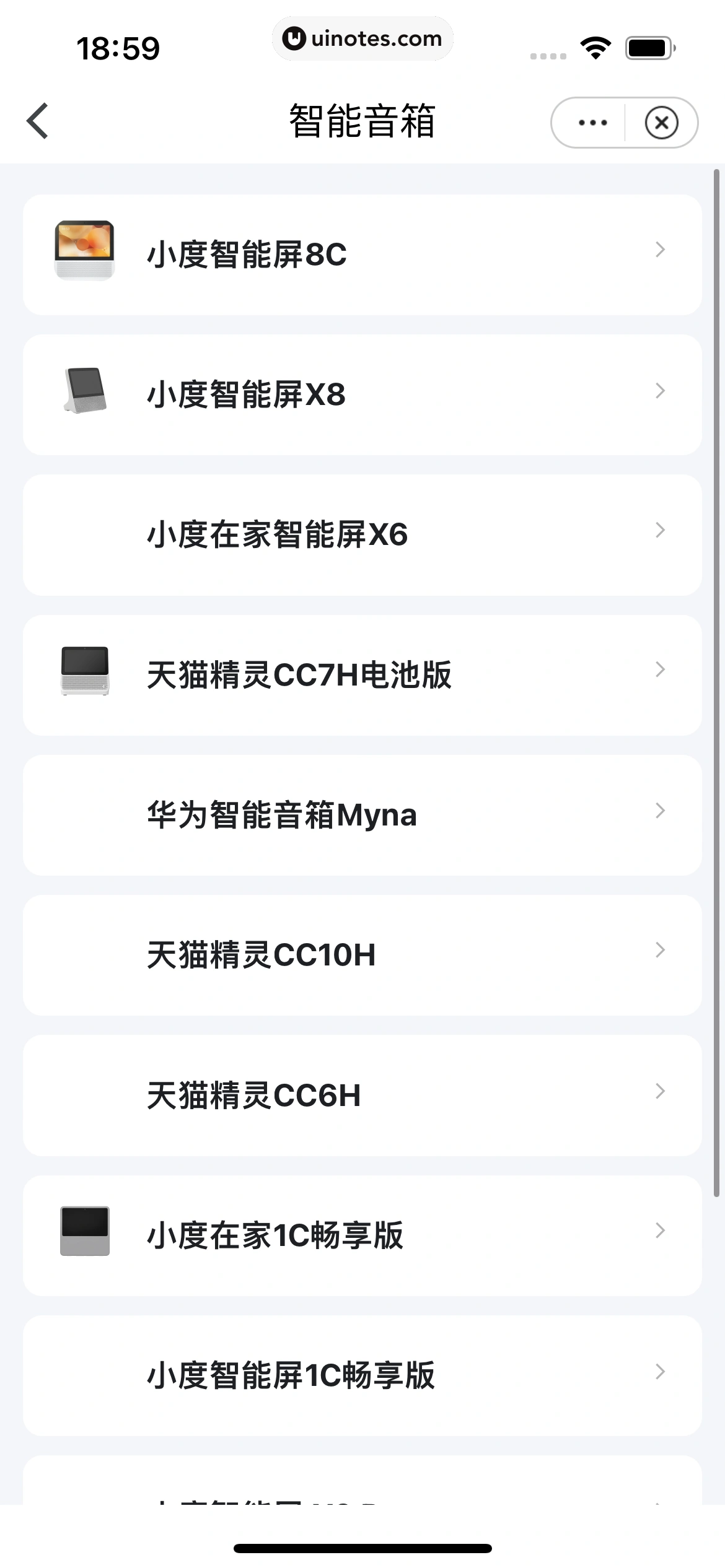
Task: Select 华为智能音箱Myna
Action: click(362, 814)
